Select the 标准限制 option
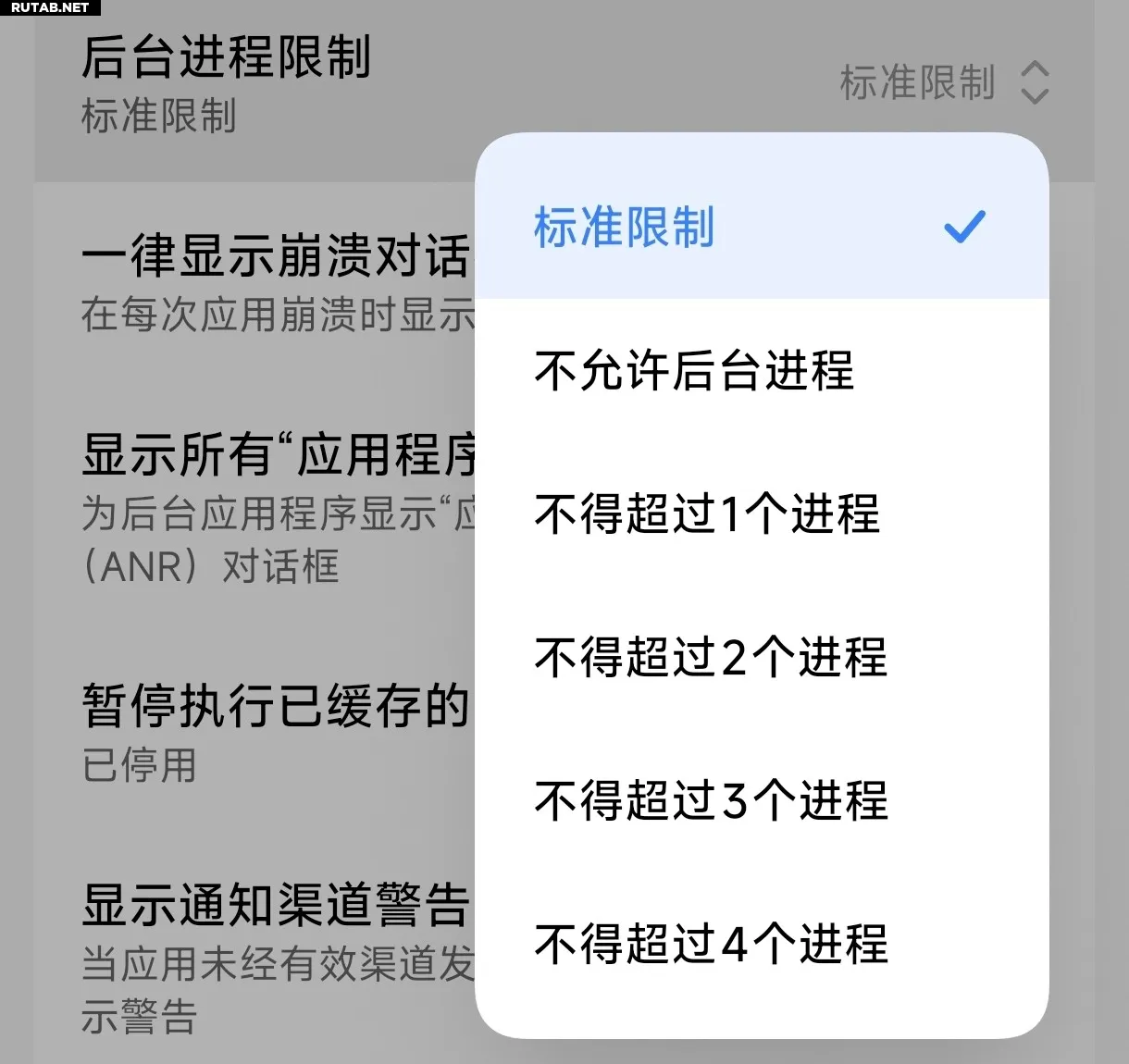This screenshot has width=1129, height=1064. pos(625,228)
